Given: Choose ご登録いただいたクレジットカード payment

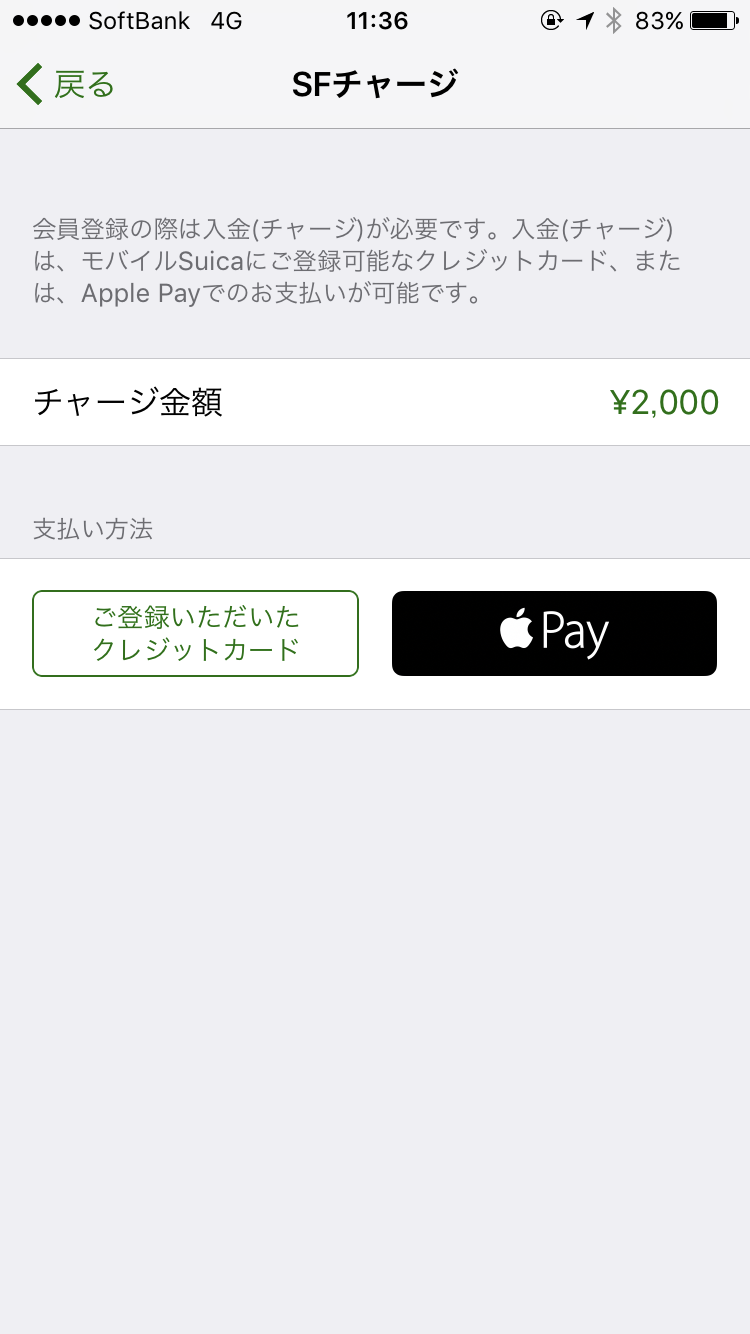Looking at the screenshot, I should tap(196, 634).
